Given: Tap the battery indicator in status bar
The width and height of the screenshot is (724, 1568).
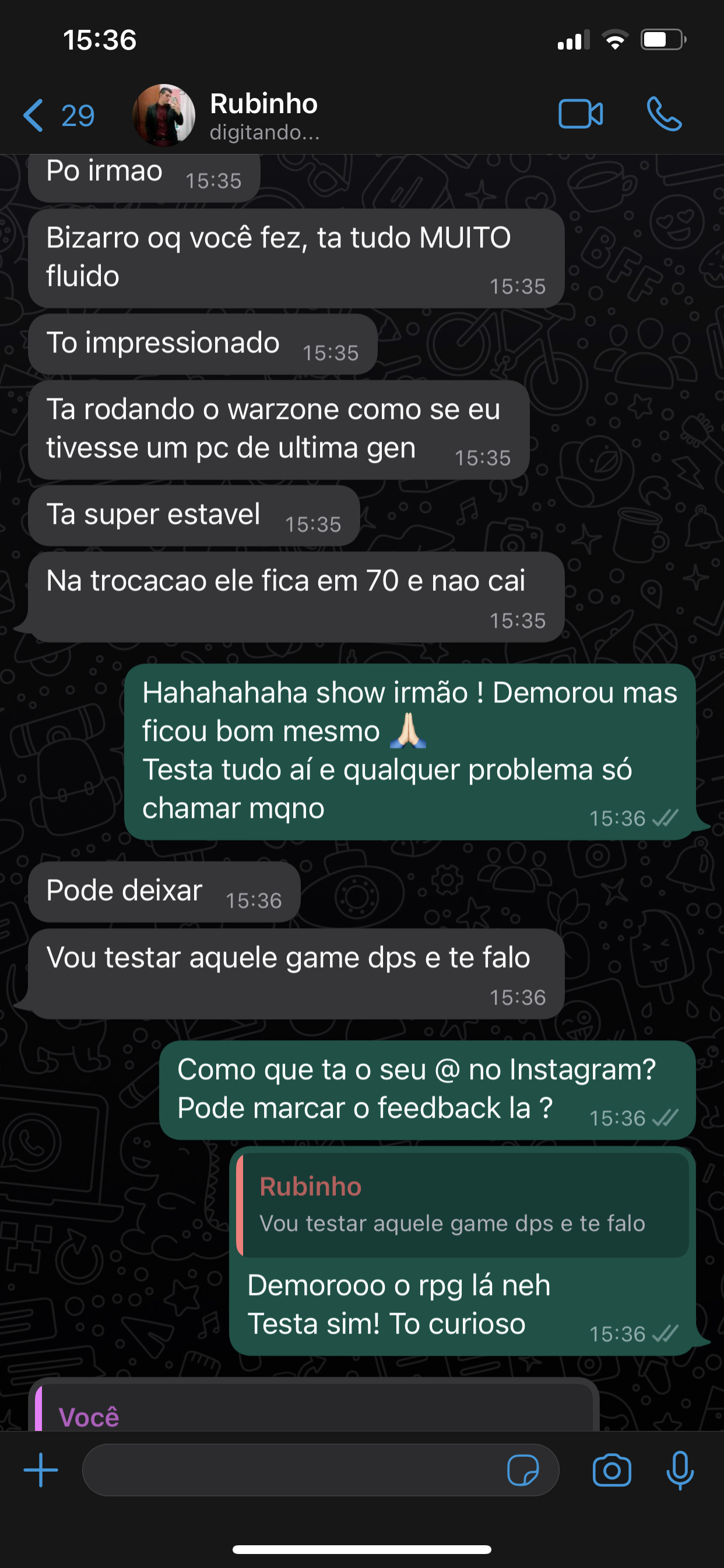Looking at the screenshot, I should point(663,38).
